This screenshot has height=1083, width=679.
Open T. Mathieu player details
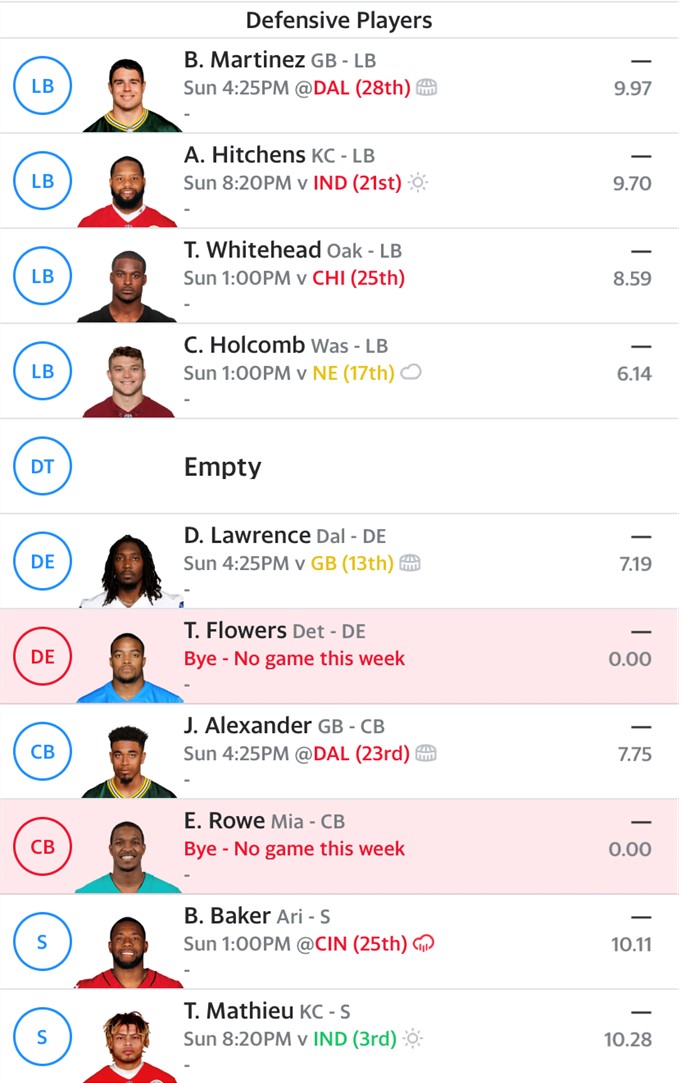point(239,1010)
